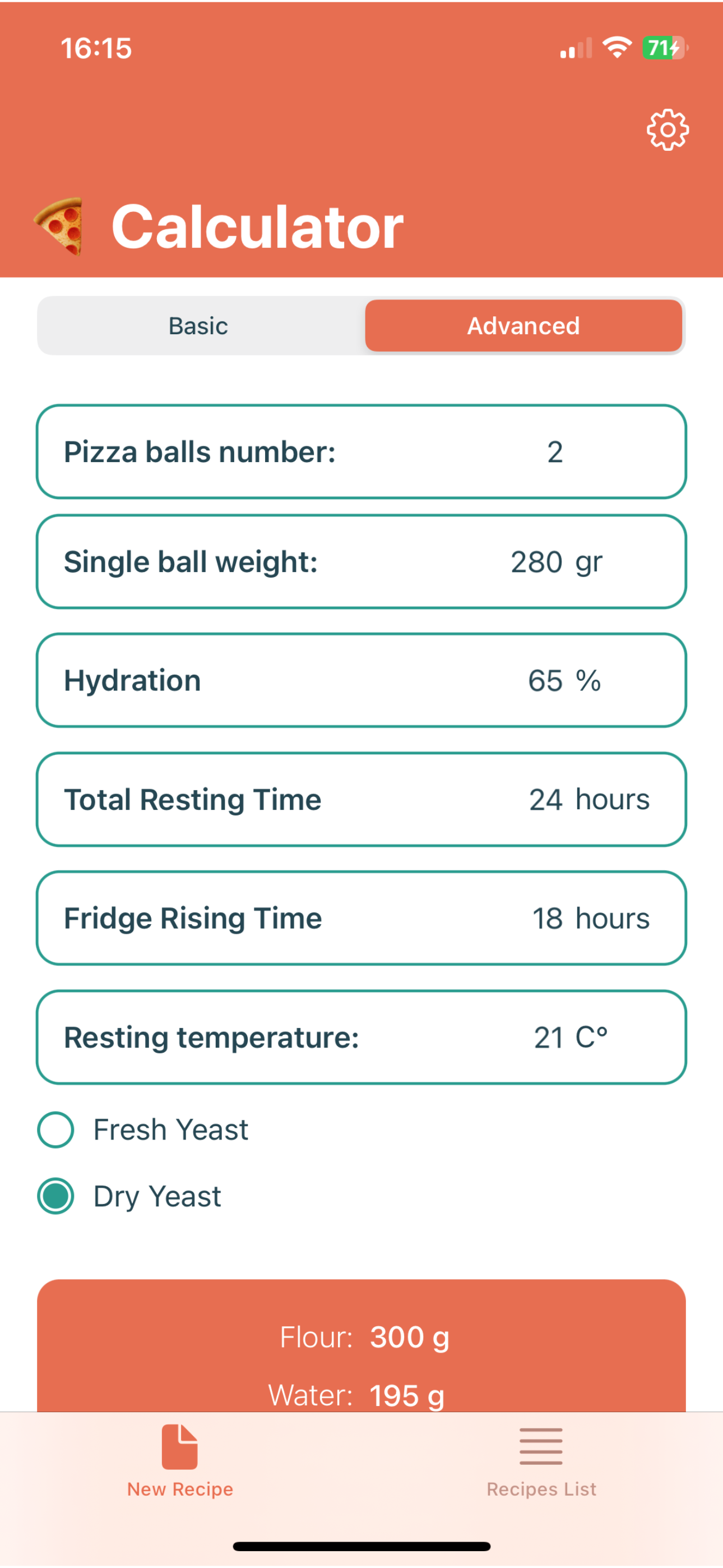Change the total resting time hours

click(x=361, y=799)
